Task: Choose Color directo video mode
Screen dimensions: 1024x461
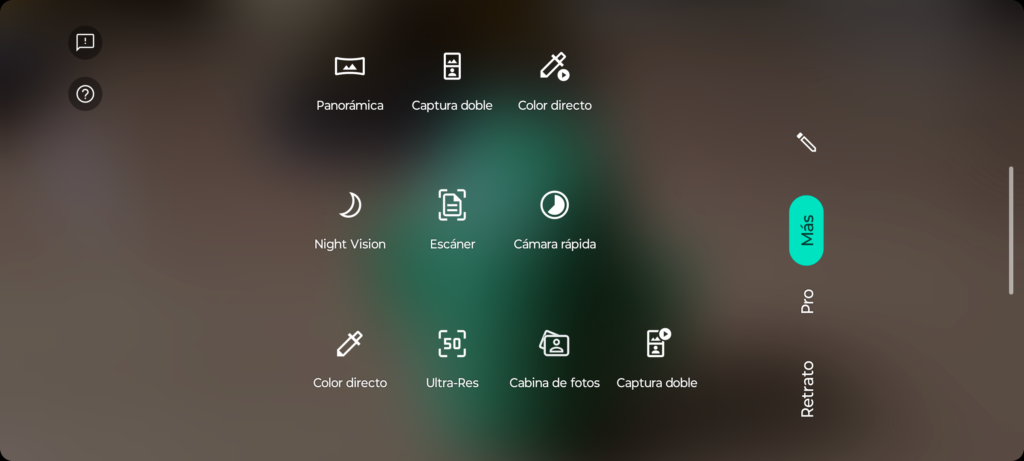Action: pyautogui.click(x=554, y=80)
